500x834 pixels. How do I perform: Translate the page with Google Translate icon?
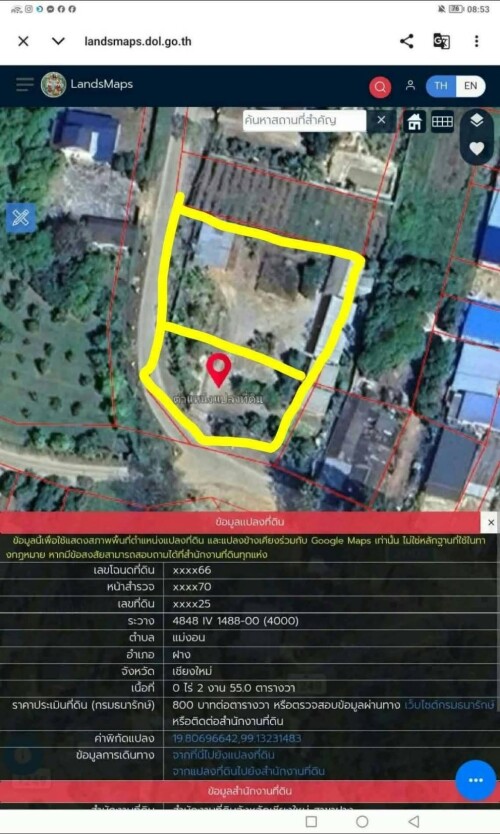coord(441,41)
